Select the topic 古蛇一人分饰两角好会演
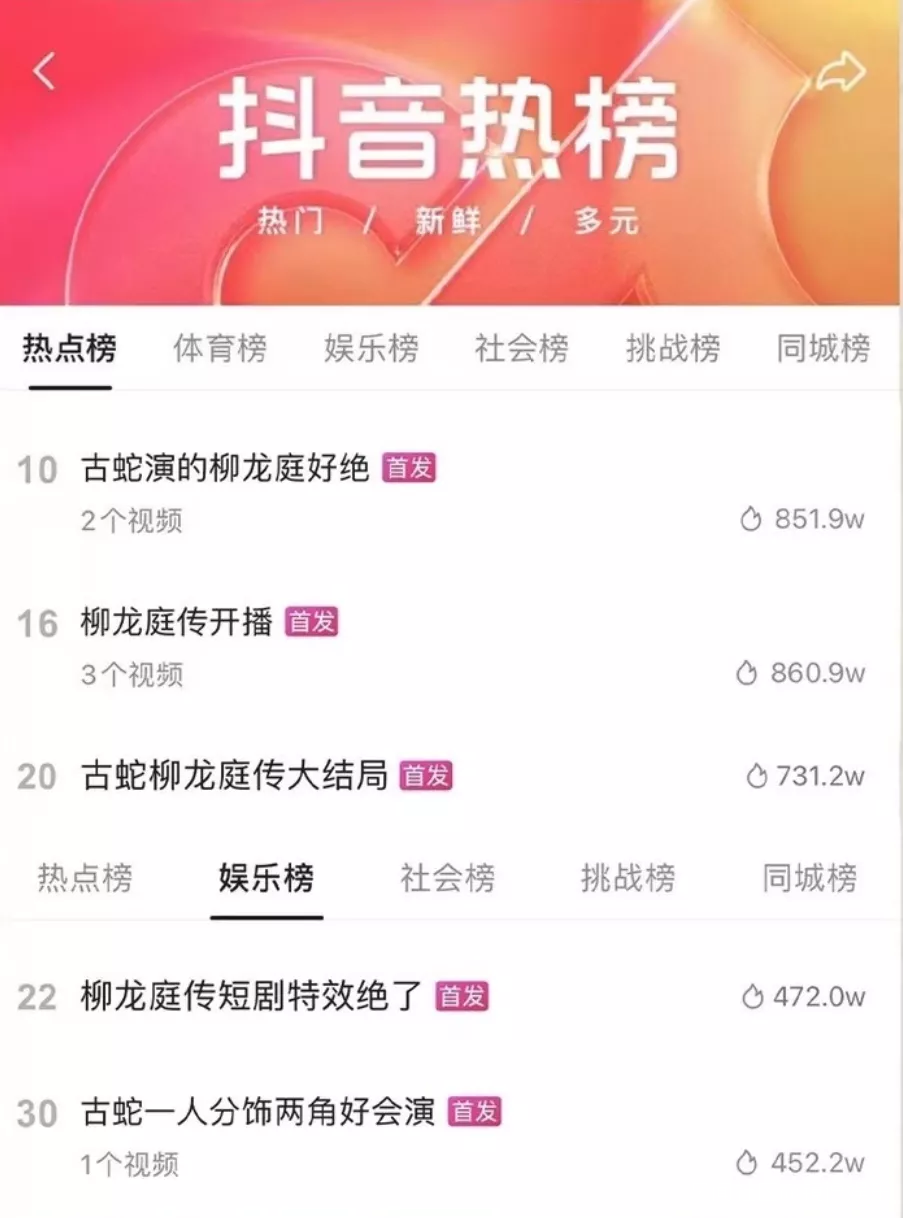The image size is (903, 1218). (258, 1112)
